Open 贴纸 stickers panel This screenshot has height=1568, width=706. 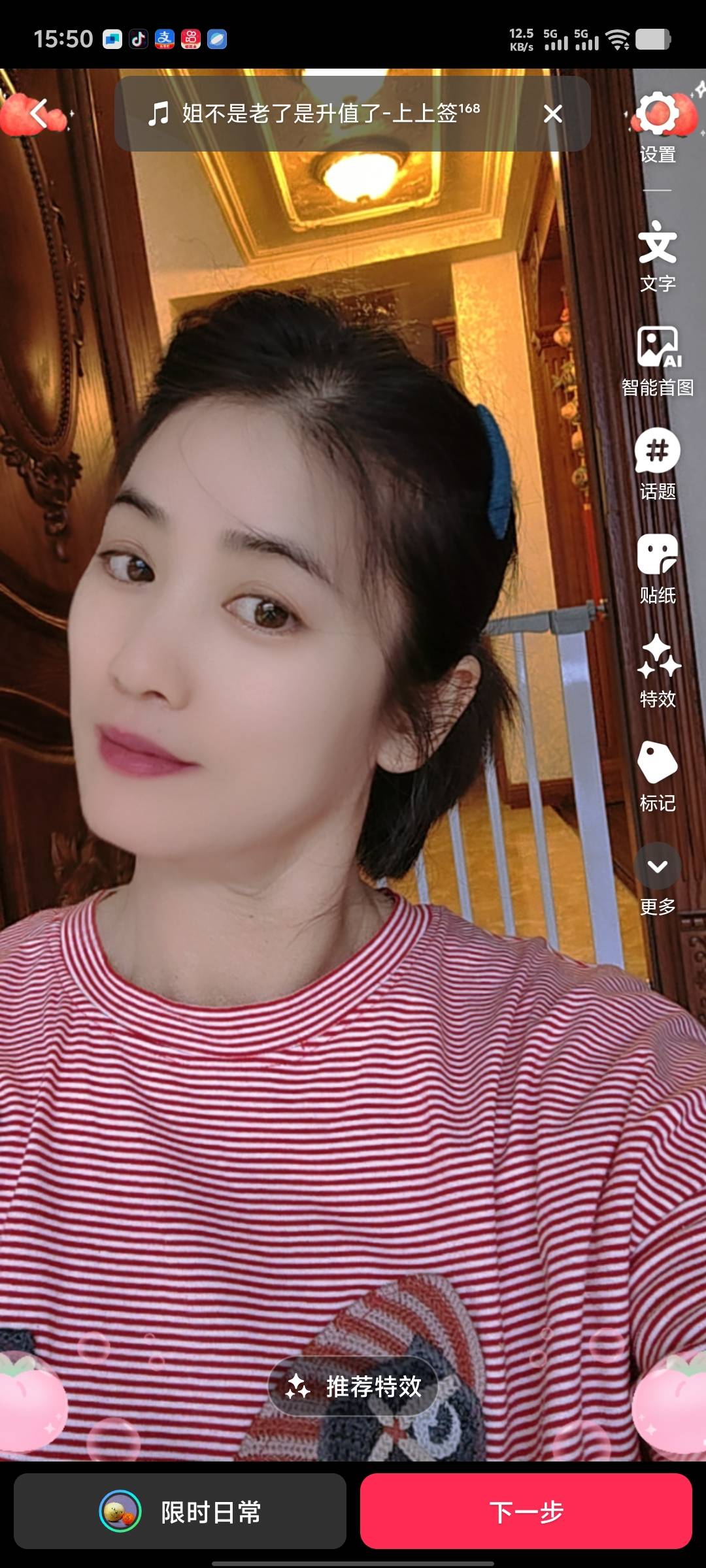point(658,567)
